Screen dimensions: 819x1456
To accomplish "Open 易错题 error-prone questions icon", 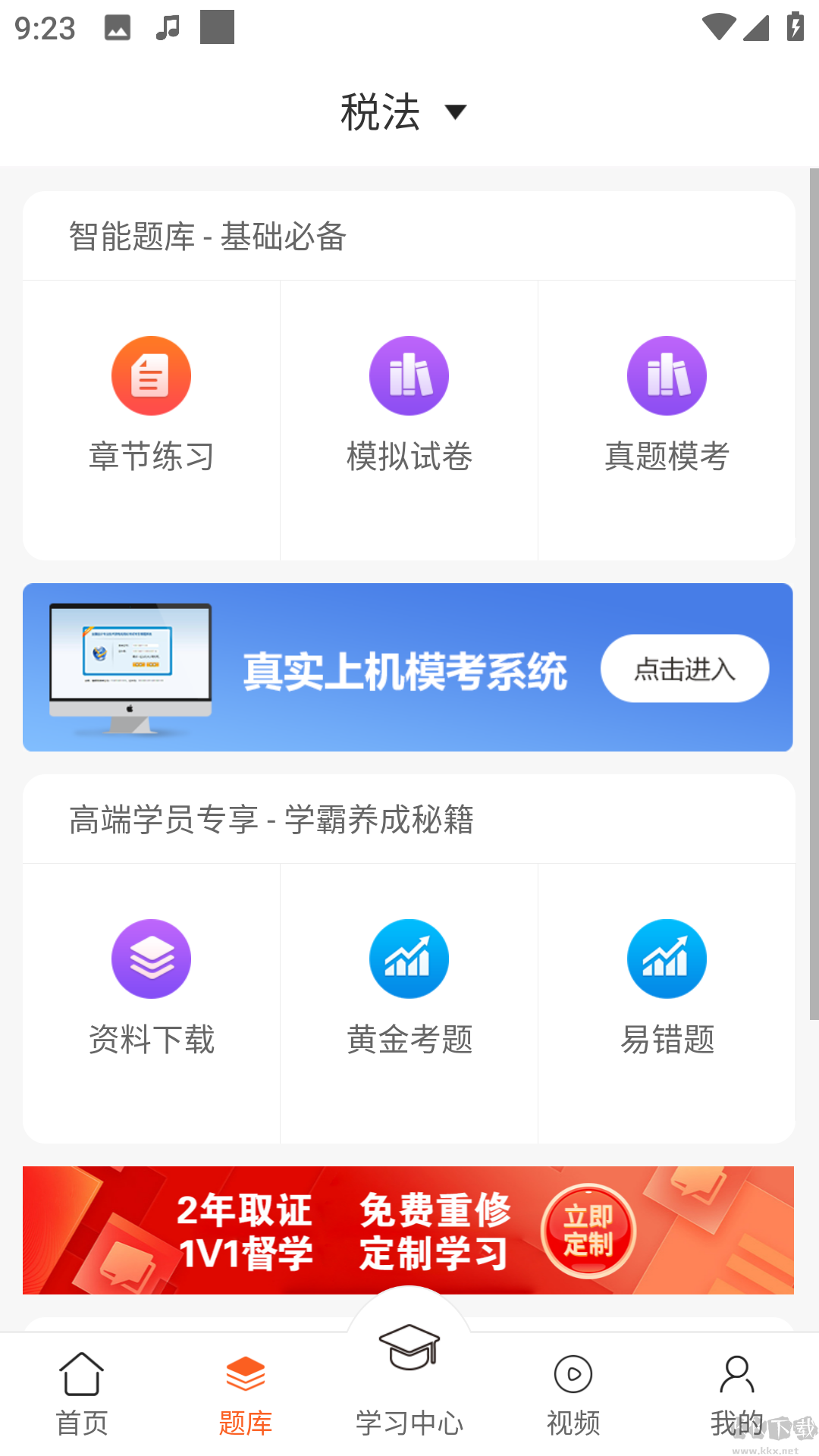I will (667, 958).
